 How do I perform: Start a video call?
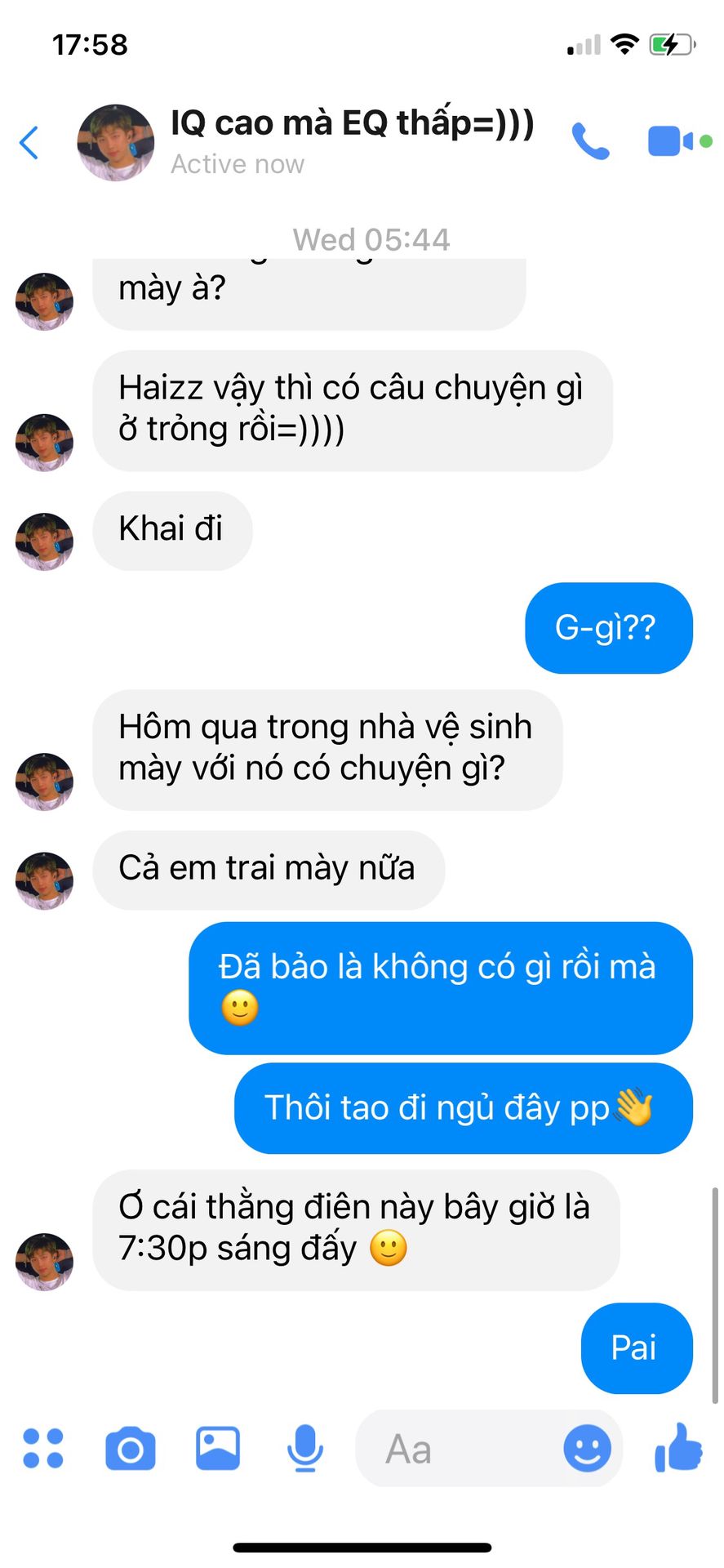click(x=671, y=141)
